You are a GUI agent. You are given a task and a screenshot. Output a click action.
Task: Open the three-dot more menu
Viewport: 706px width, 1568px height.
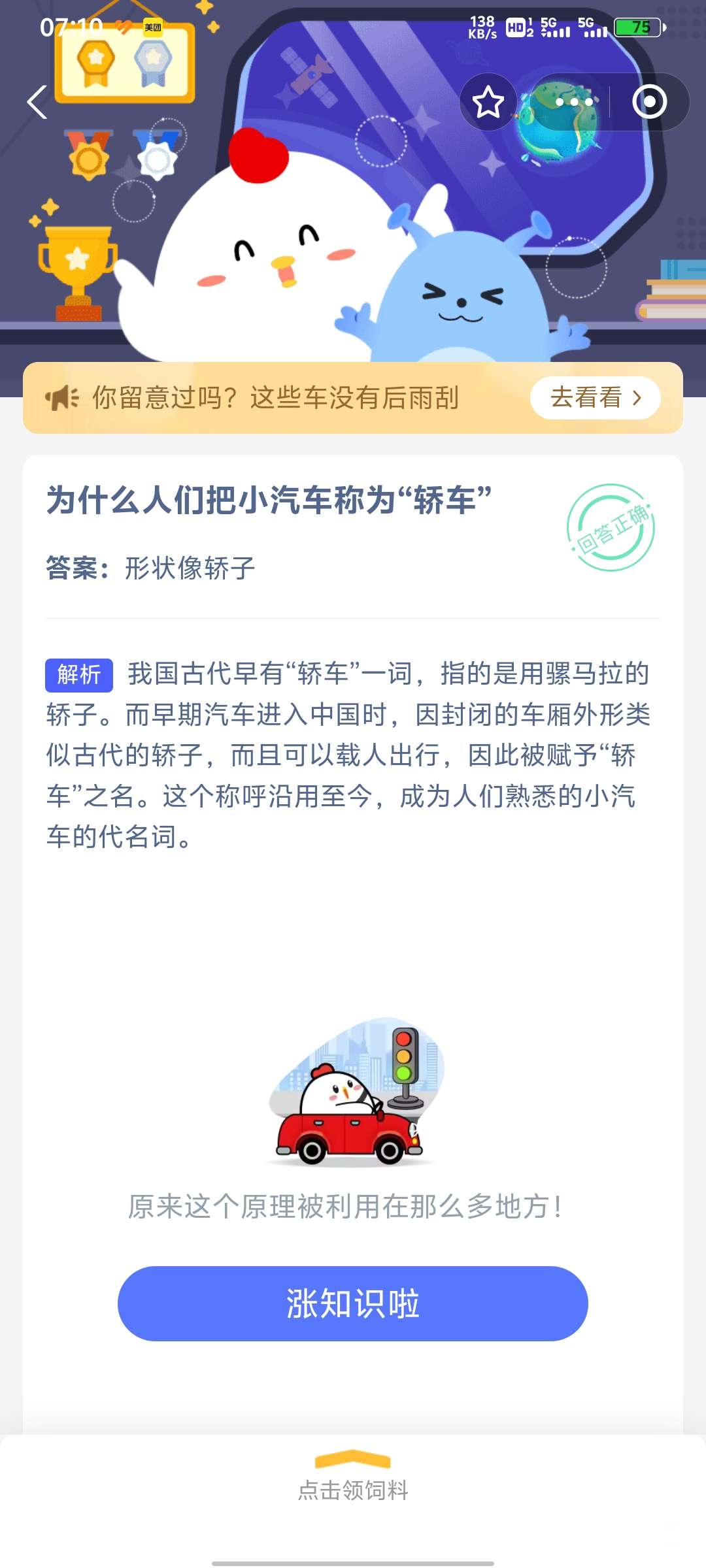(573, 103)
